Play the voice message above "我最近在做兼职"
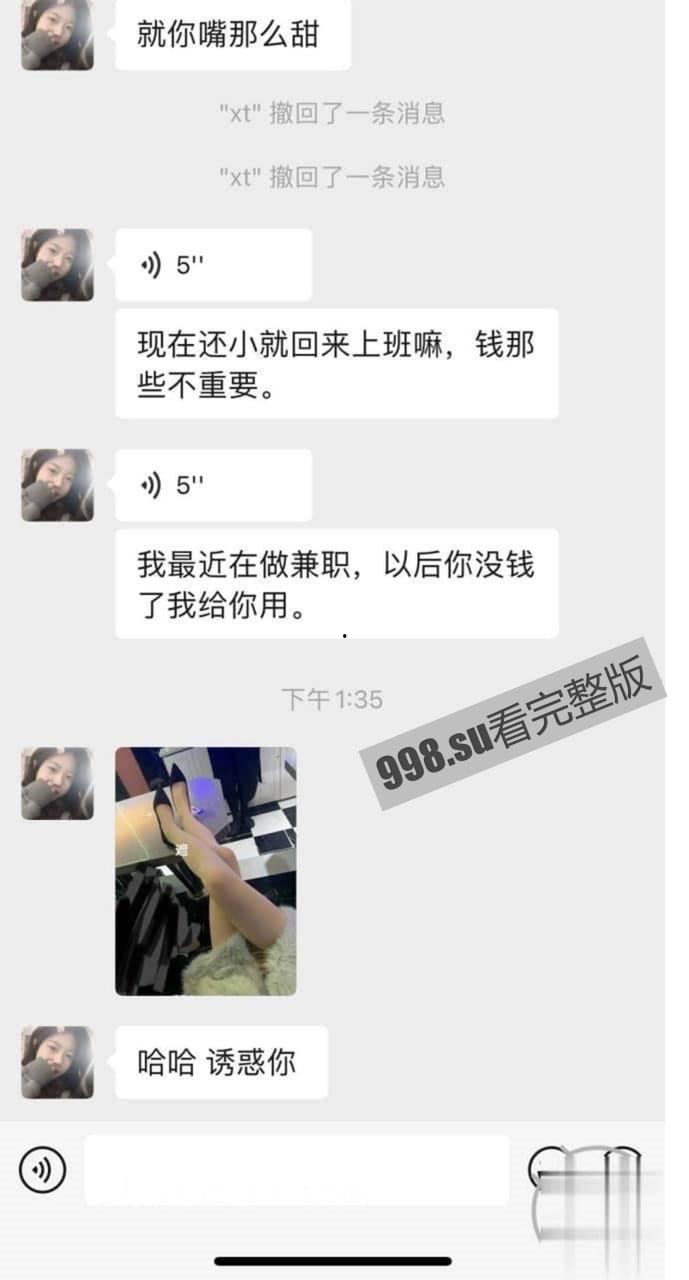This screenshot has width=689, height=1280. coord(213,485)
